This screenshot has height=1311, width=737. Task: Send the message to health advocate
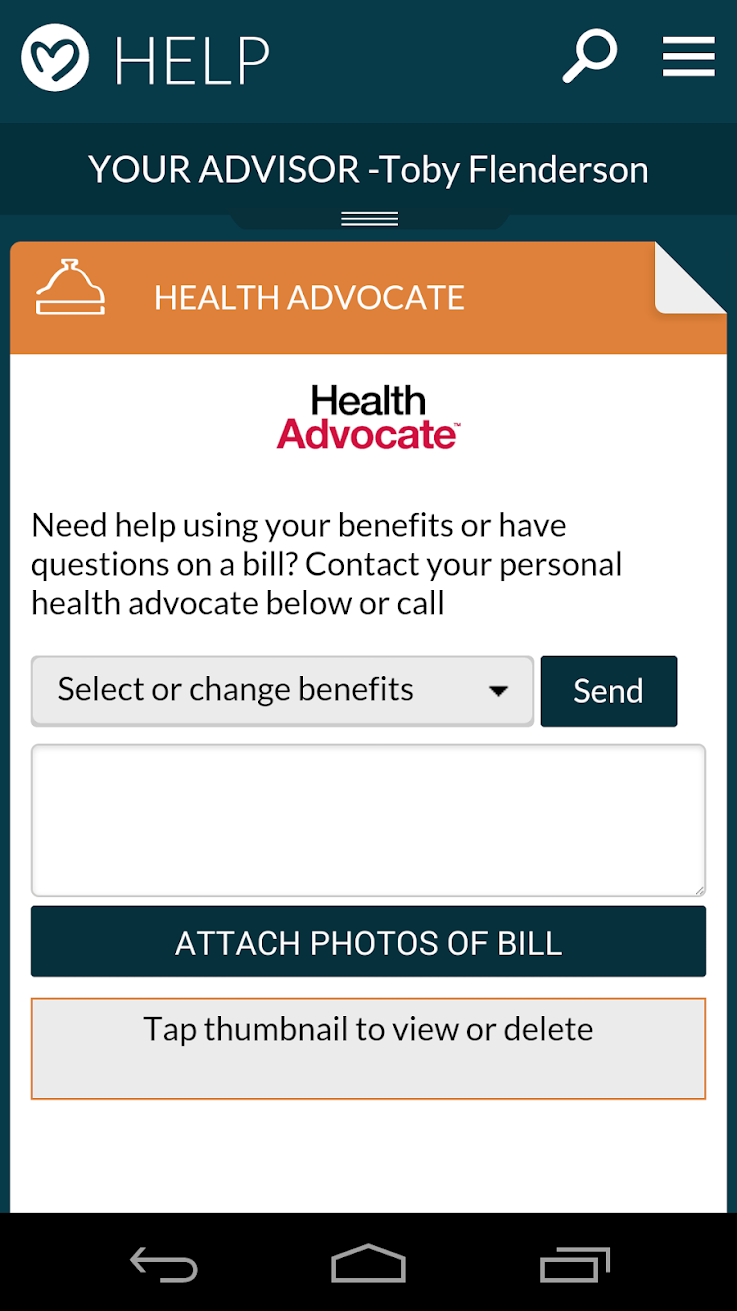coord(608,691)
